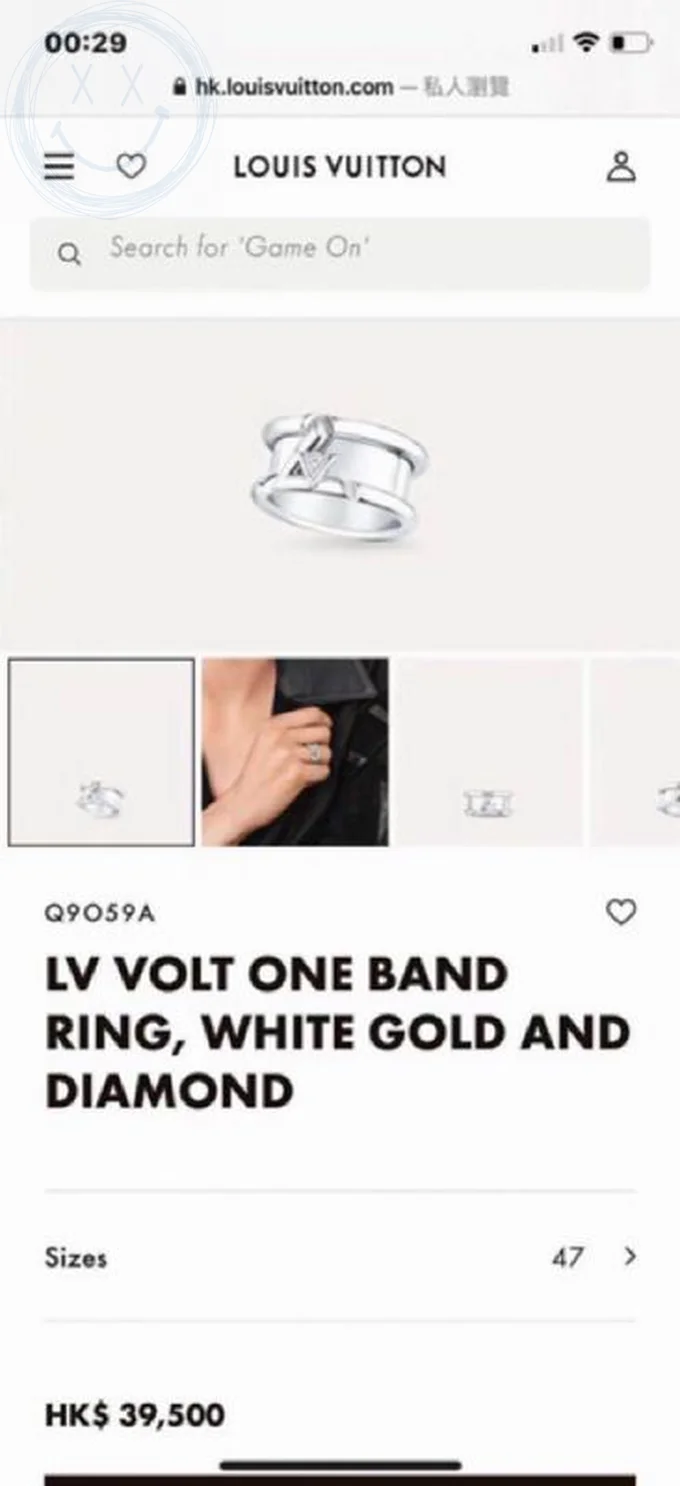Tap the hk.louisvuitton.com address bar
The height and width of the screenshot is (1486, 680).
[x=340, y=87]
